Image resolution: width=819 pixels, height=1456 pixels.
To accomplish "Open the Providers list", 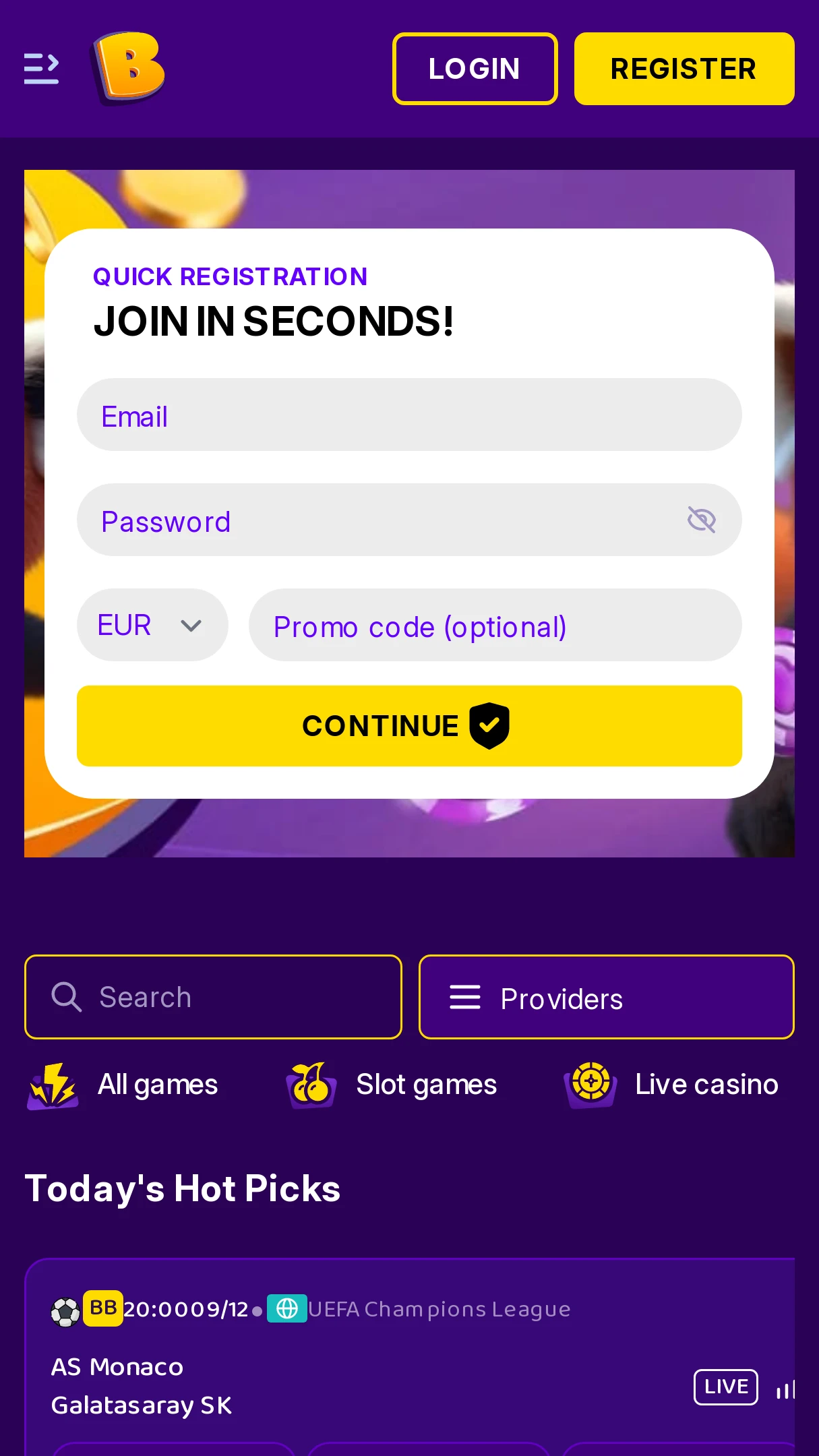I will click(606, 998).
